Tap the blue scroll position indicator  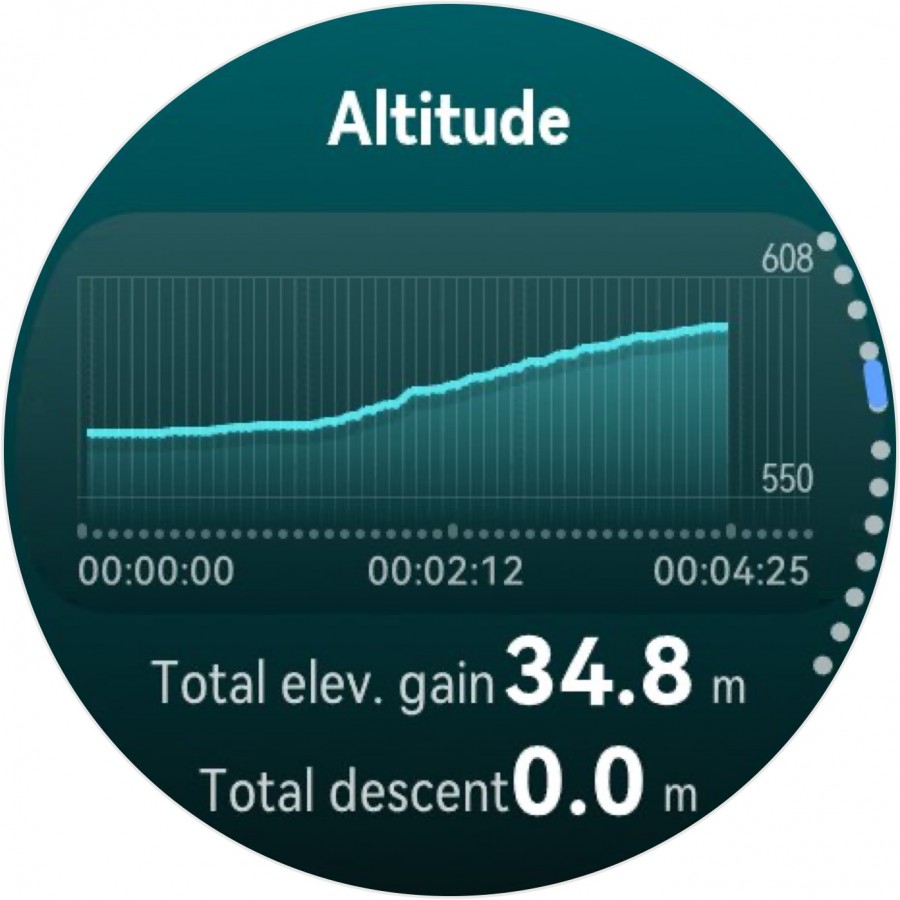click(x=876, y=385)
